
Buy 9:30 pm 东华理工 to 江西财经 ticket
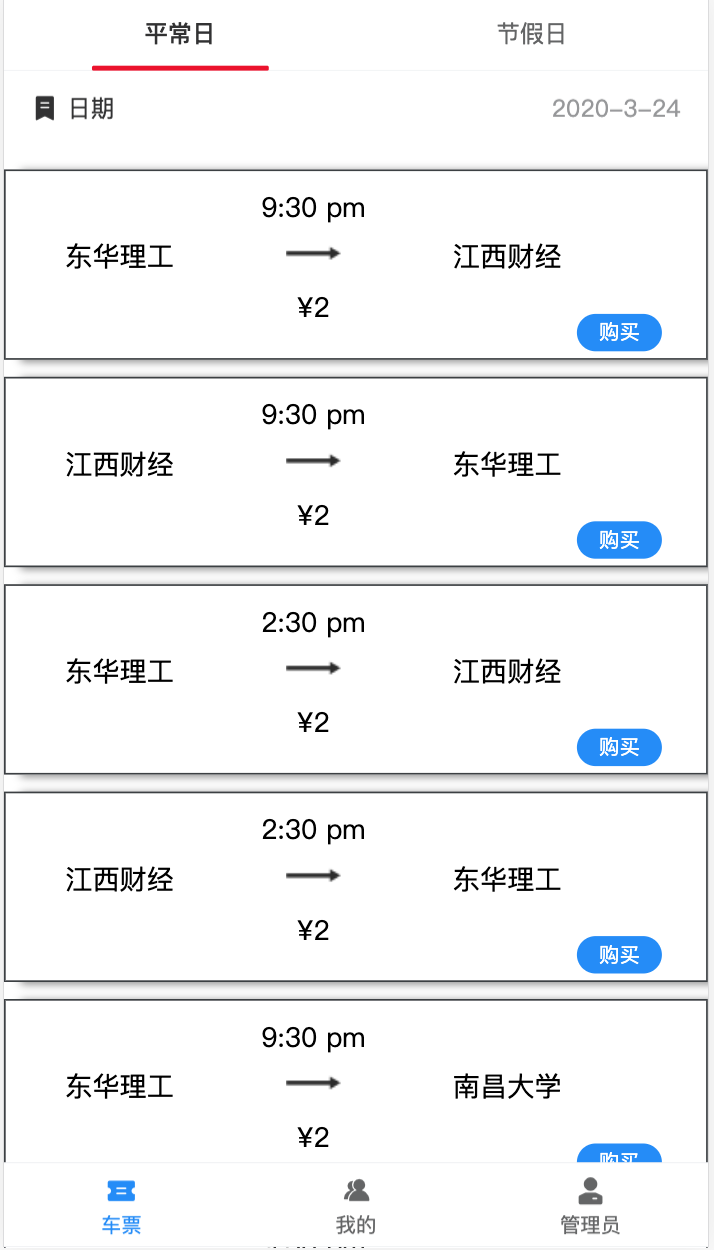(619, 332)
